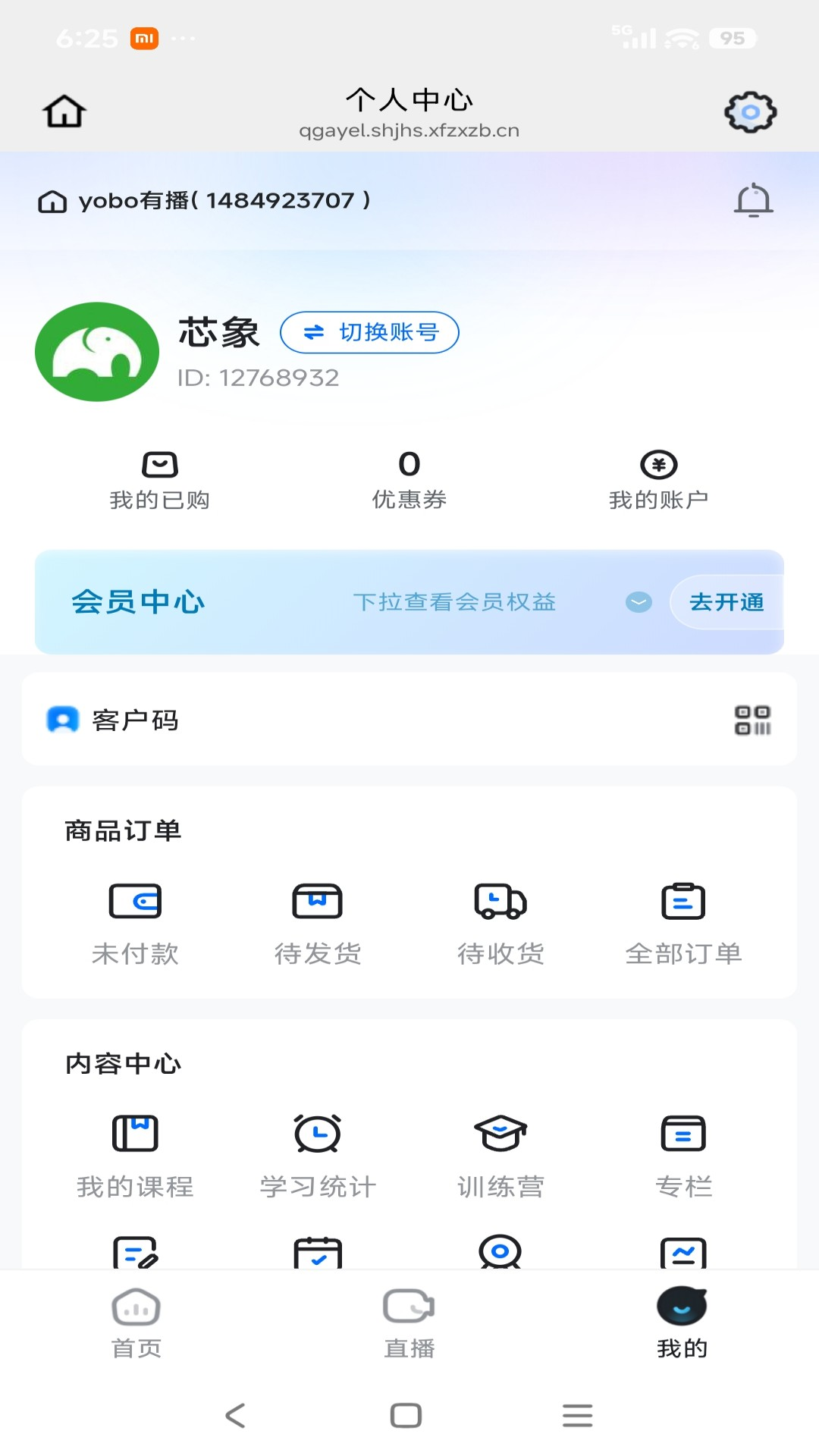Switch to the 首页 home tab

136,1319
